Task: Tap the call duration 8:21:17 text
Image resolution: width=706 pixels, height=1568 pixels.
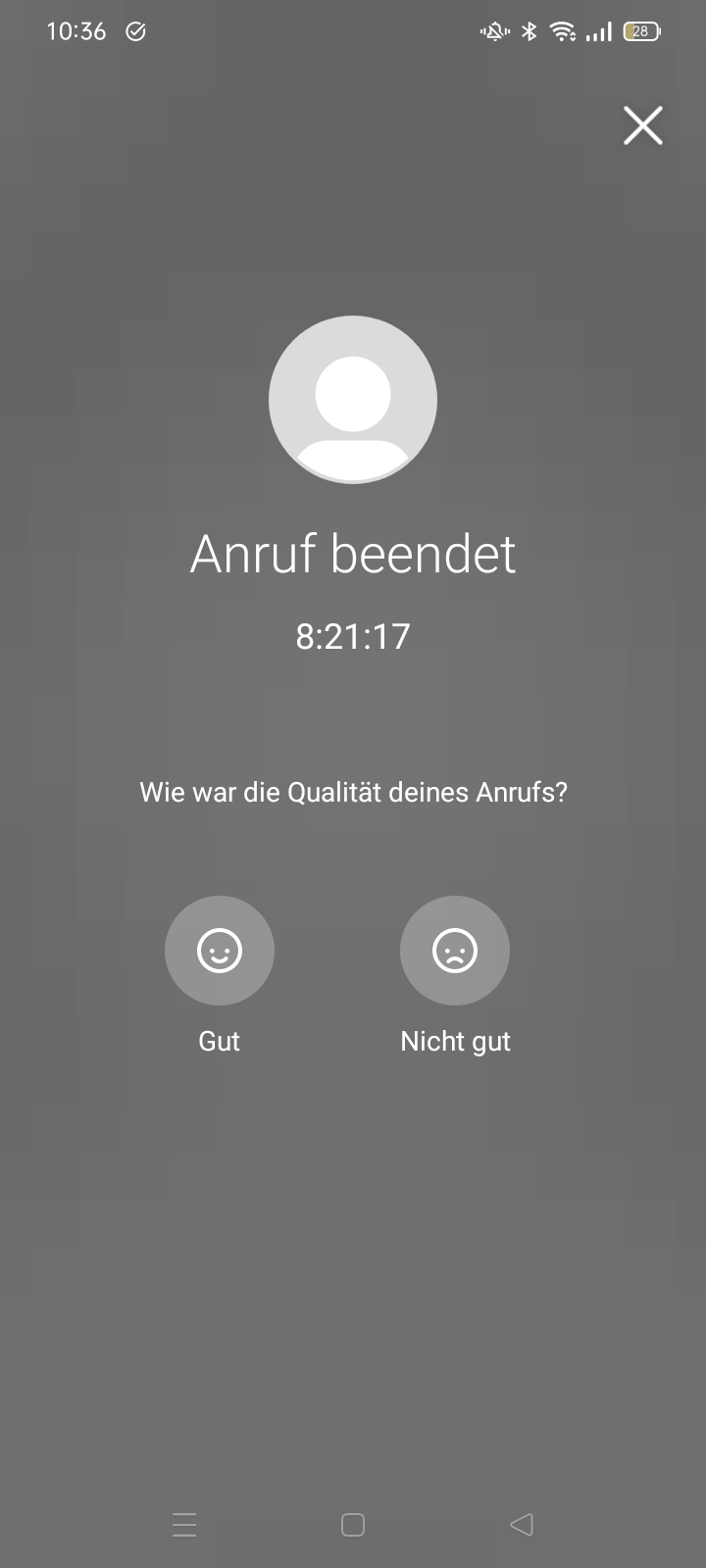Action: [352, 636]
